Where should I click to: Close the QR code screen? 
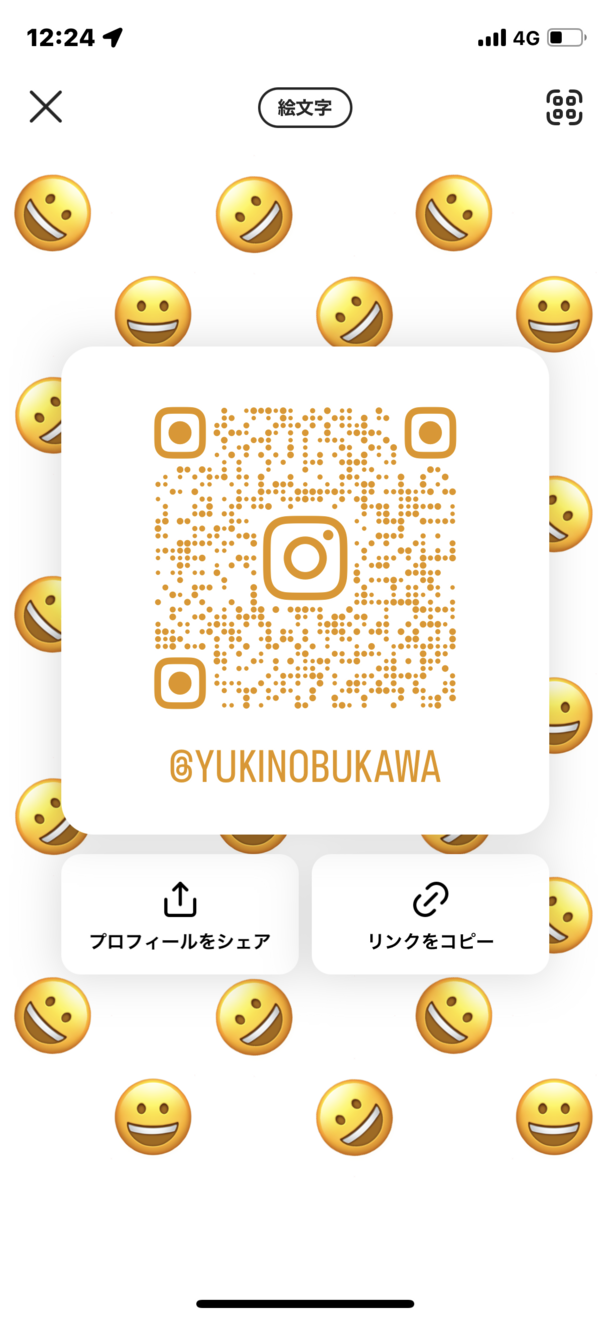[46, 107]
